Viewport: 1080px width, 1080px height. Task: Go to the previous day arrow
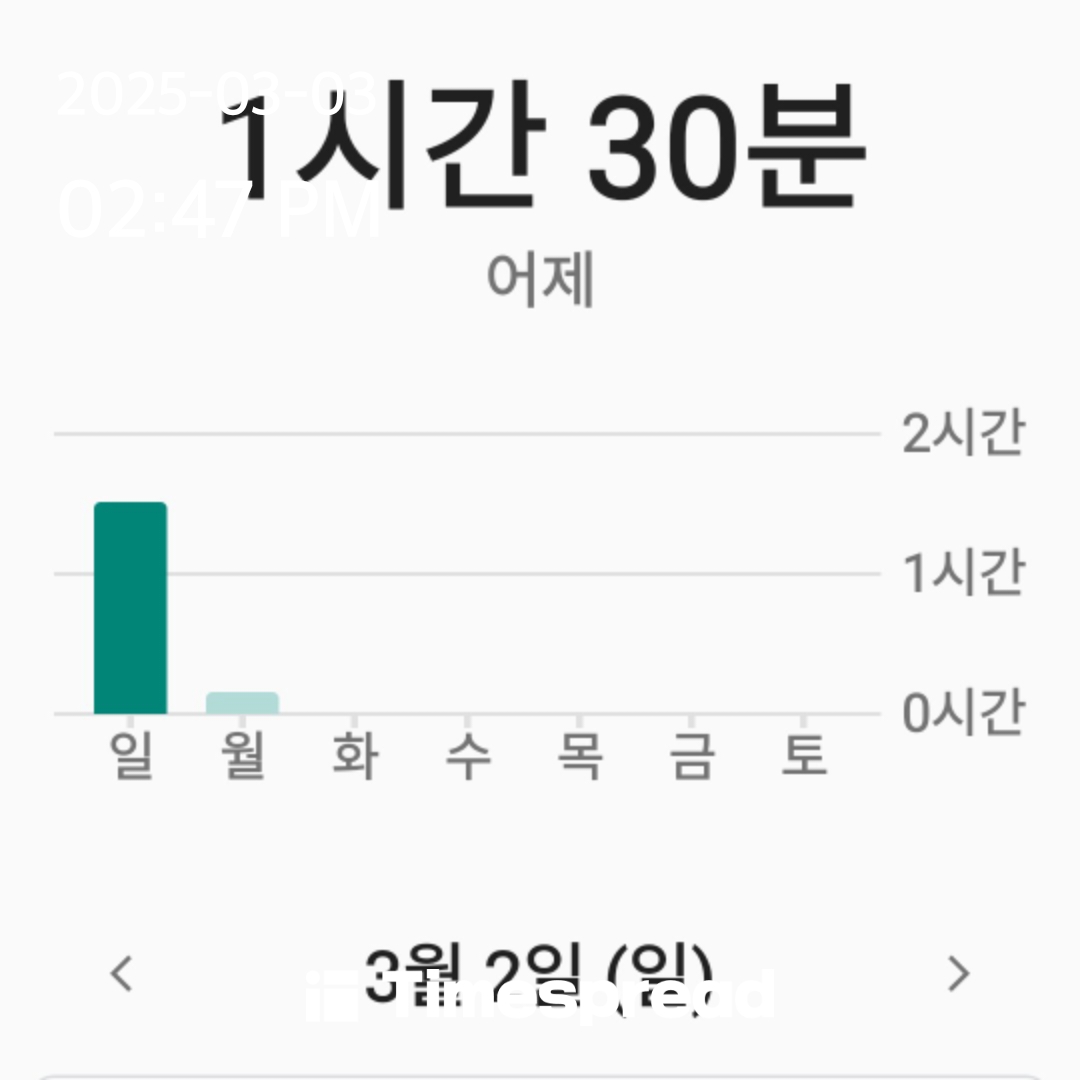click(121, 973)
